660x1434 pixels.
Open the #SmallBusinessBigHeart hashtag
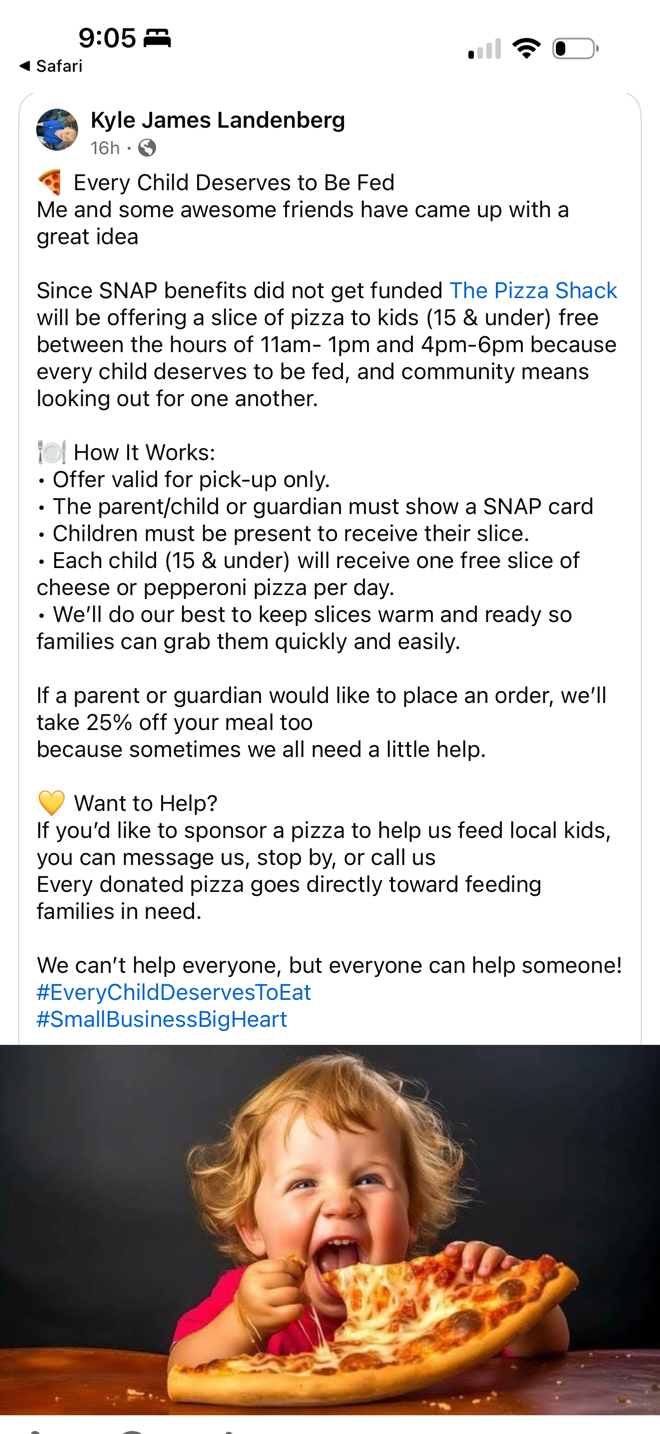162,1019
